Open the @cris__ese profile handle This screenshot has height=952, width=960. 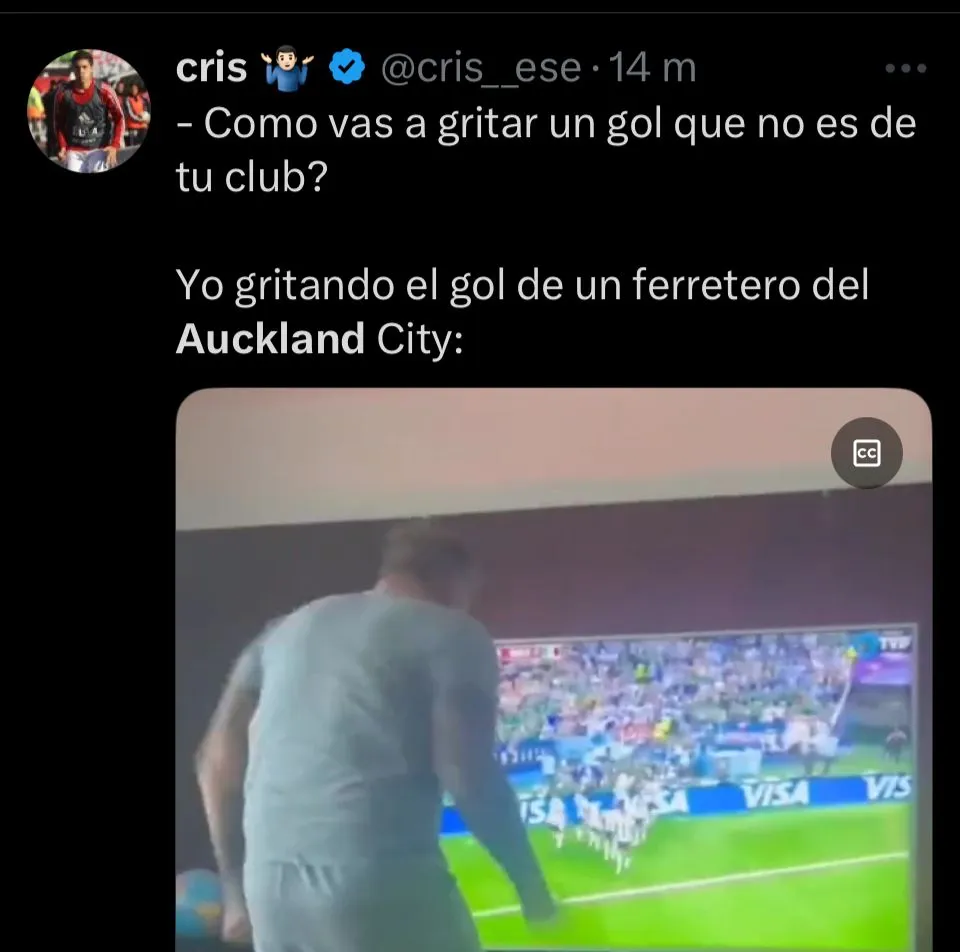tap(481, 69)
